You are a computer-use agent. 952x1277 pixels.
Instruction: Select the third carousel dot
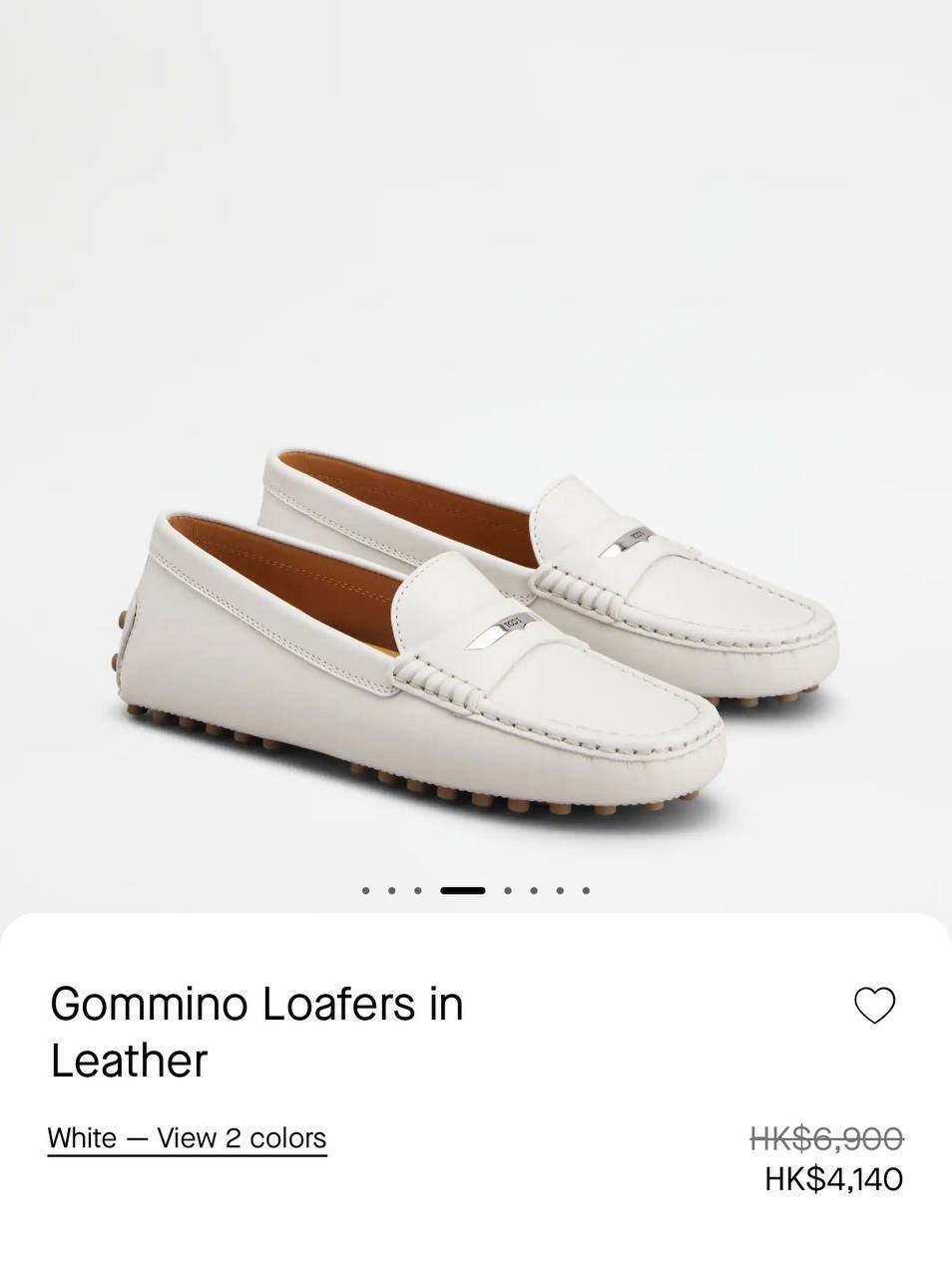tap(419, 890)
